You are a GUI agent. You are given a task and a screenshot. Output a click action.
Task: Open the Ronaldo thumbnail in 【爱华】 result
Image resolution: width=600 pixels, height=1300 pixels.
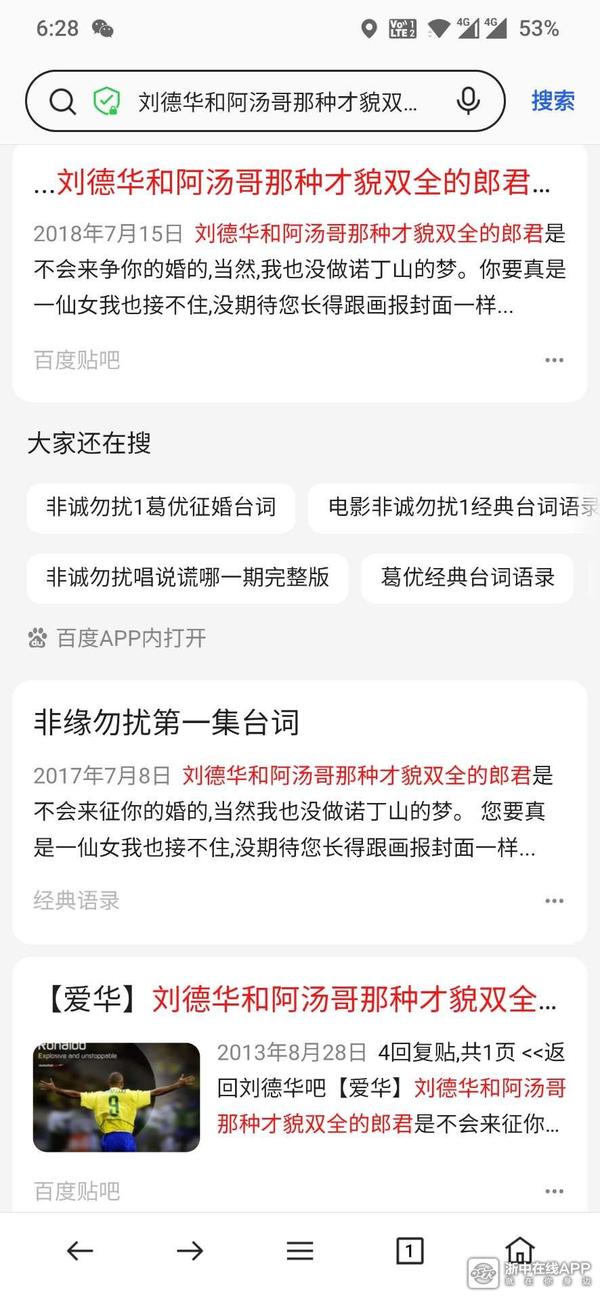[x=116, y=1097]
